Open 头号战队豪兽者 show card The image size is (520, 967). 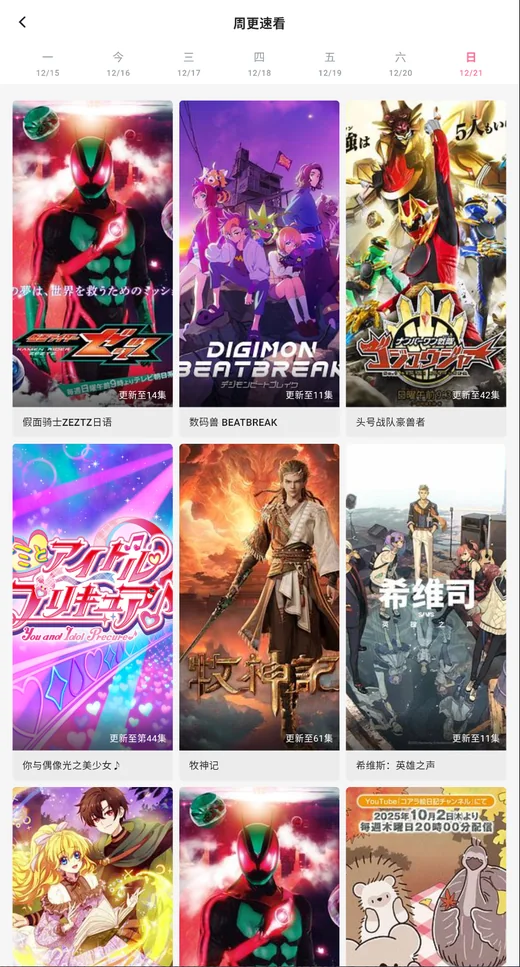426,268
